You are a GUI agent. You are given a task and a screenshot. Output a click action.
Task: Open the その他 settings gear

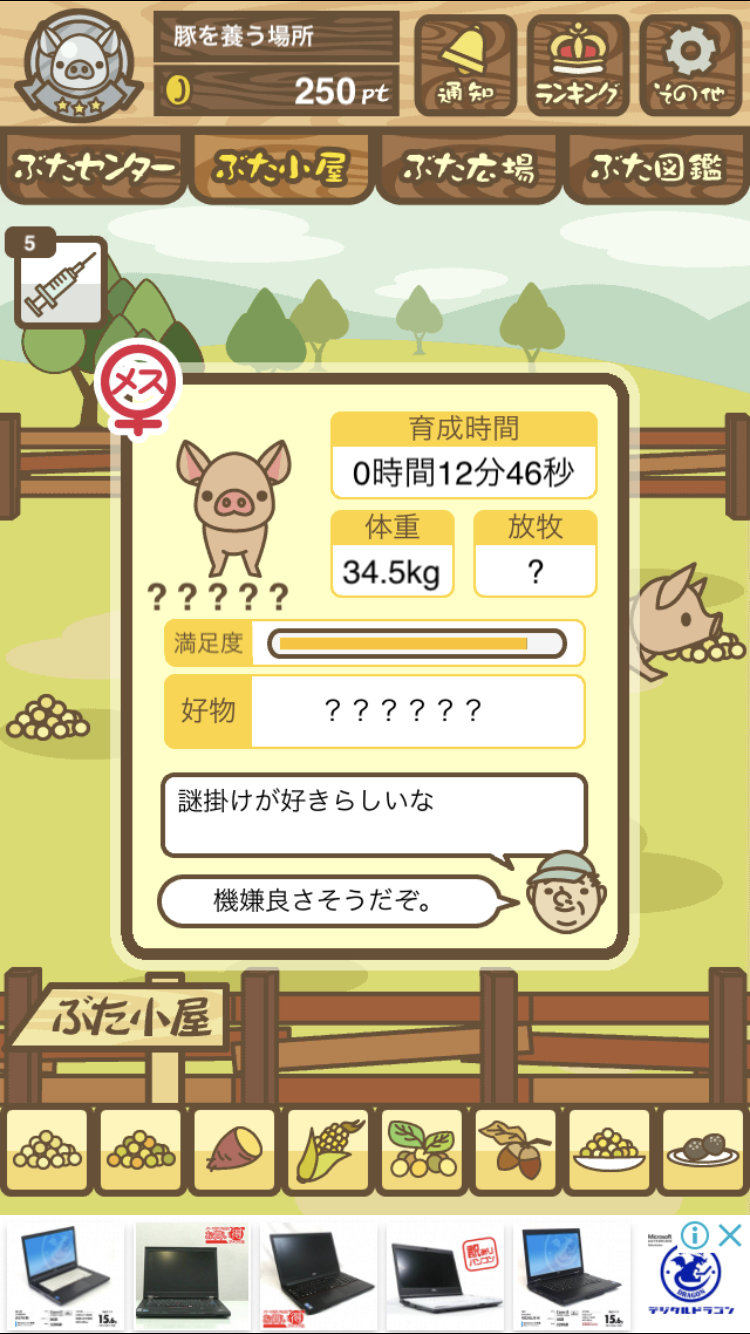tap(691, 63)
